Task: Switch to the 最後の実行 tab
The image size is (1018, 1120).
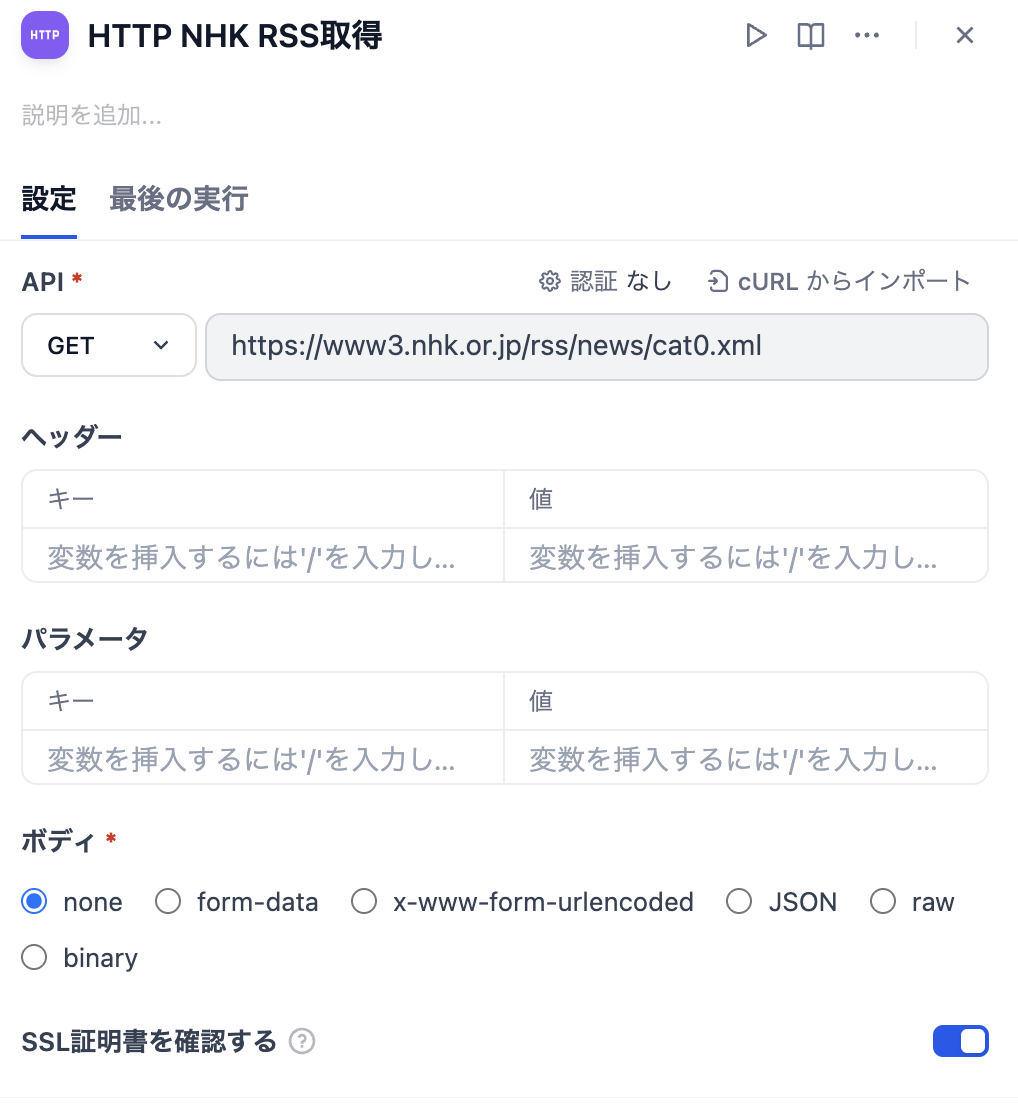Action: pyautogui.click(x=178, y=199)
